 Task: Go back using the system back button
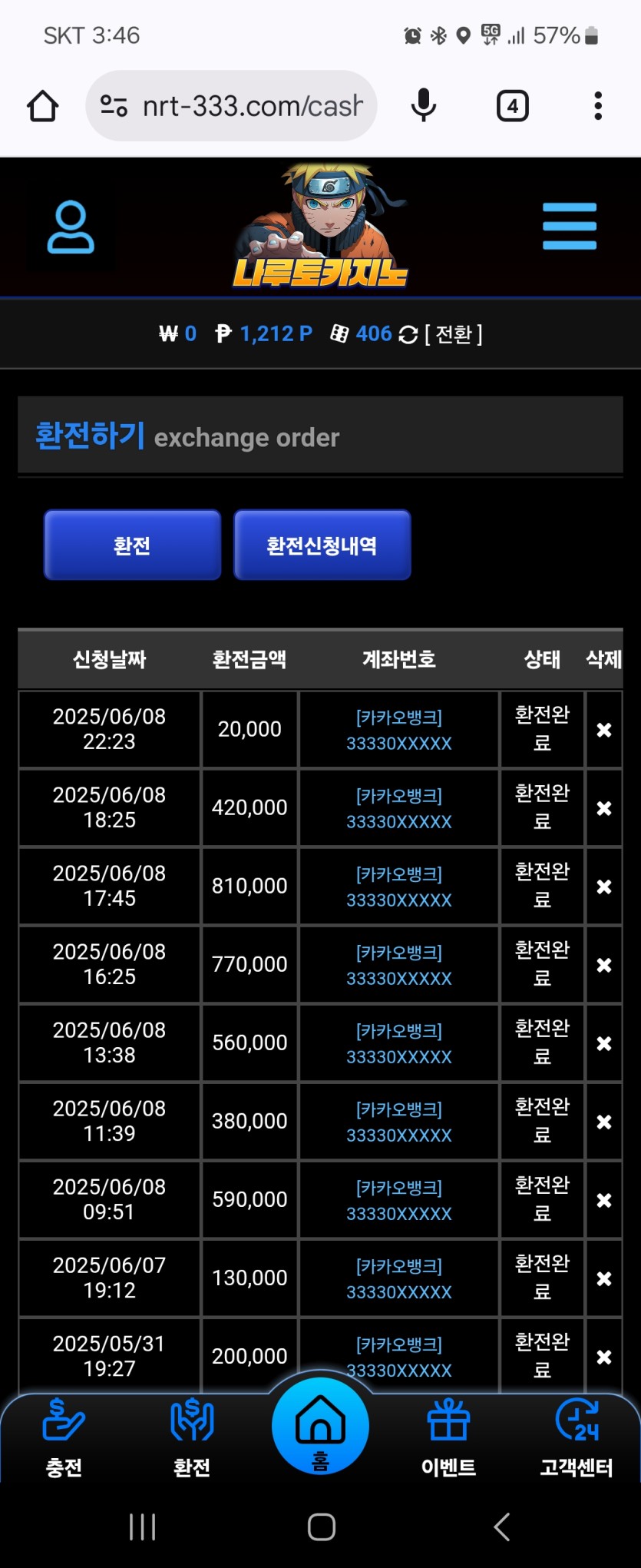[x=502, y=1527]
